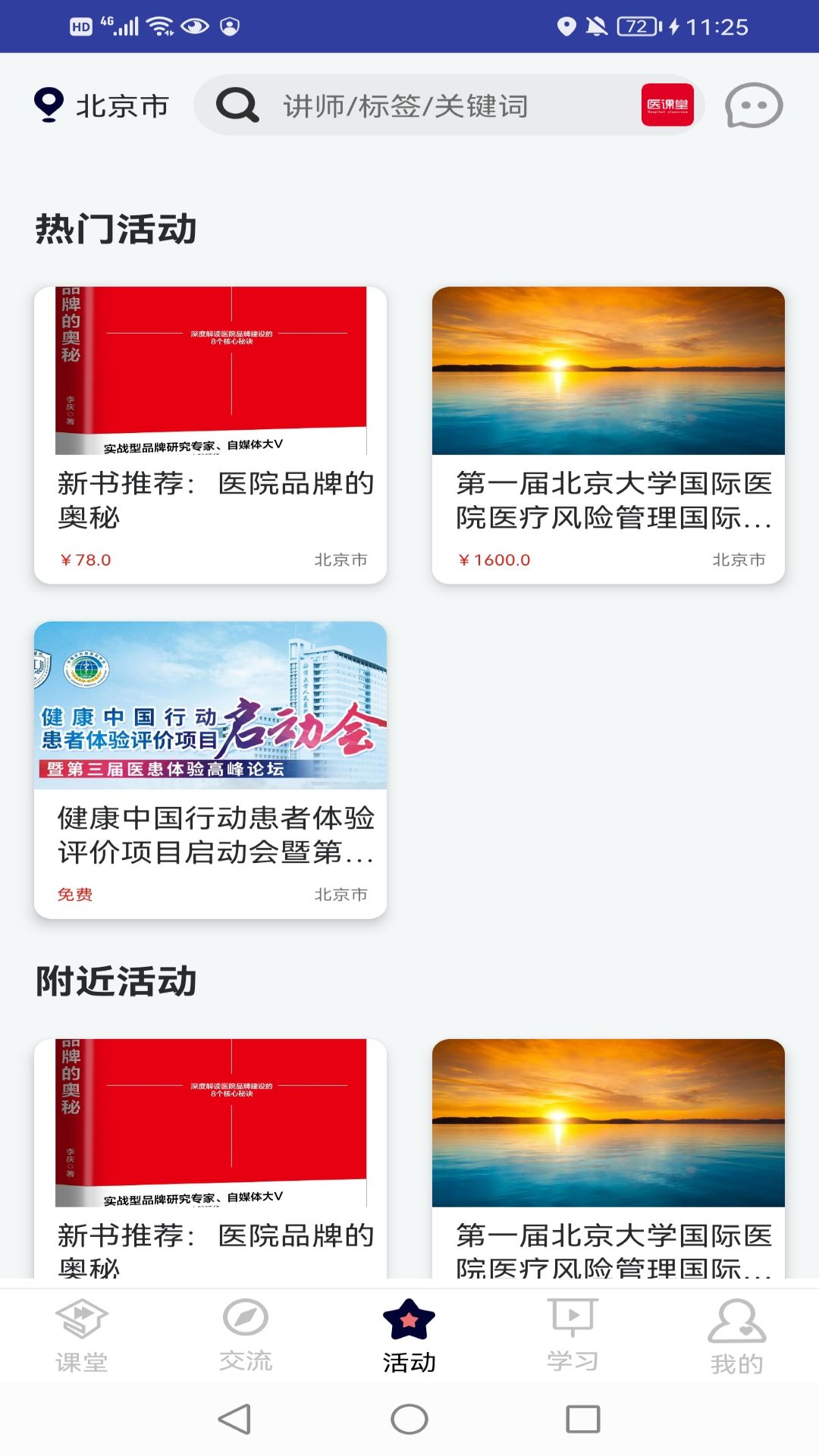Viewport: 819px width, 1456px height.
Task: Open 新书推荐 card under 热门活动
Action: pos(210,435)
